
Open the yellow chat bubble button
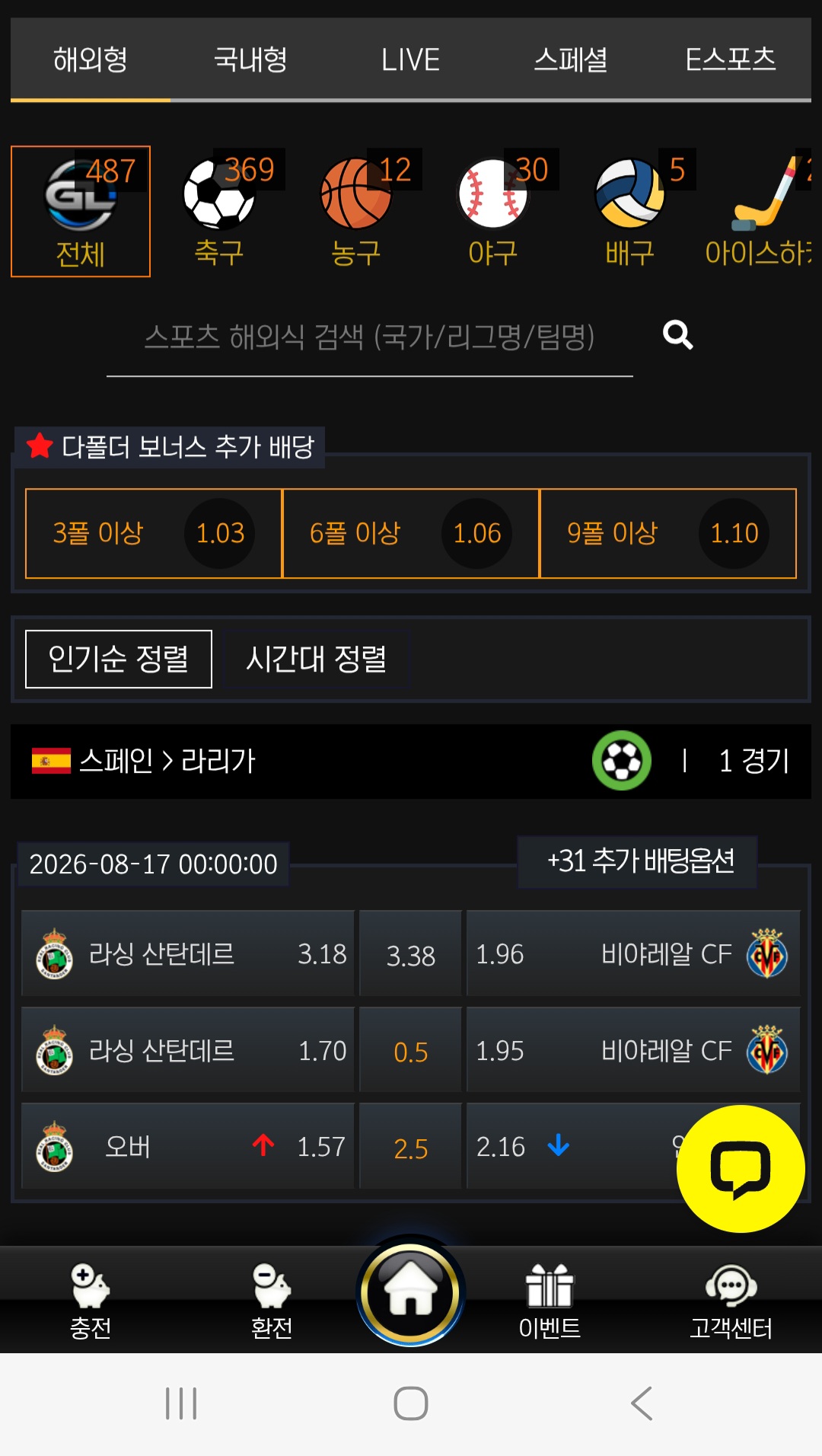[741, 1169]
